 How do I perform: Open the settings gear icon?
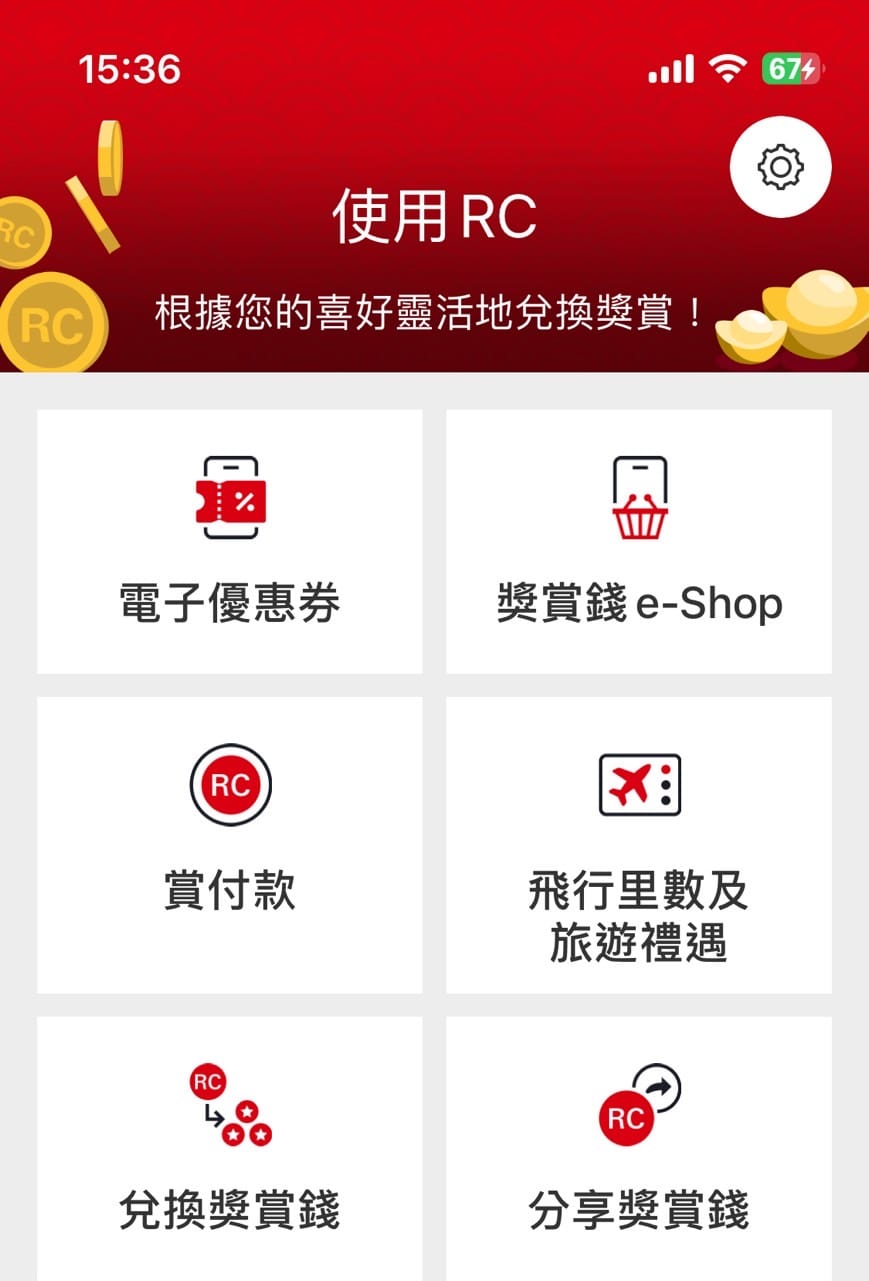[x=780, y=167]
